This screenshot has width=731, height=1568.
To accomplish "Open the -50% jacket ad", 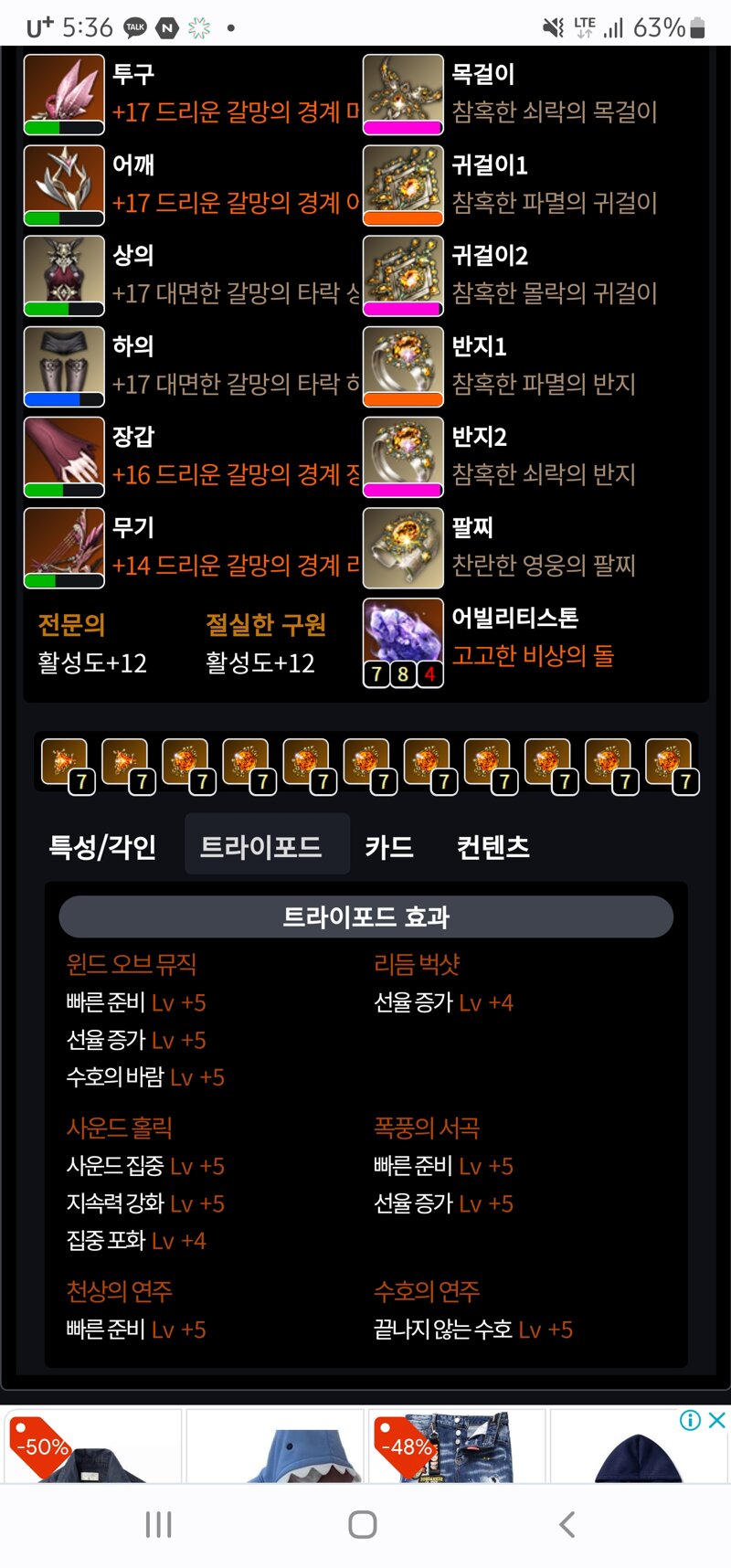I will [93, 1446].
